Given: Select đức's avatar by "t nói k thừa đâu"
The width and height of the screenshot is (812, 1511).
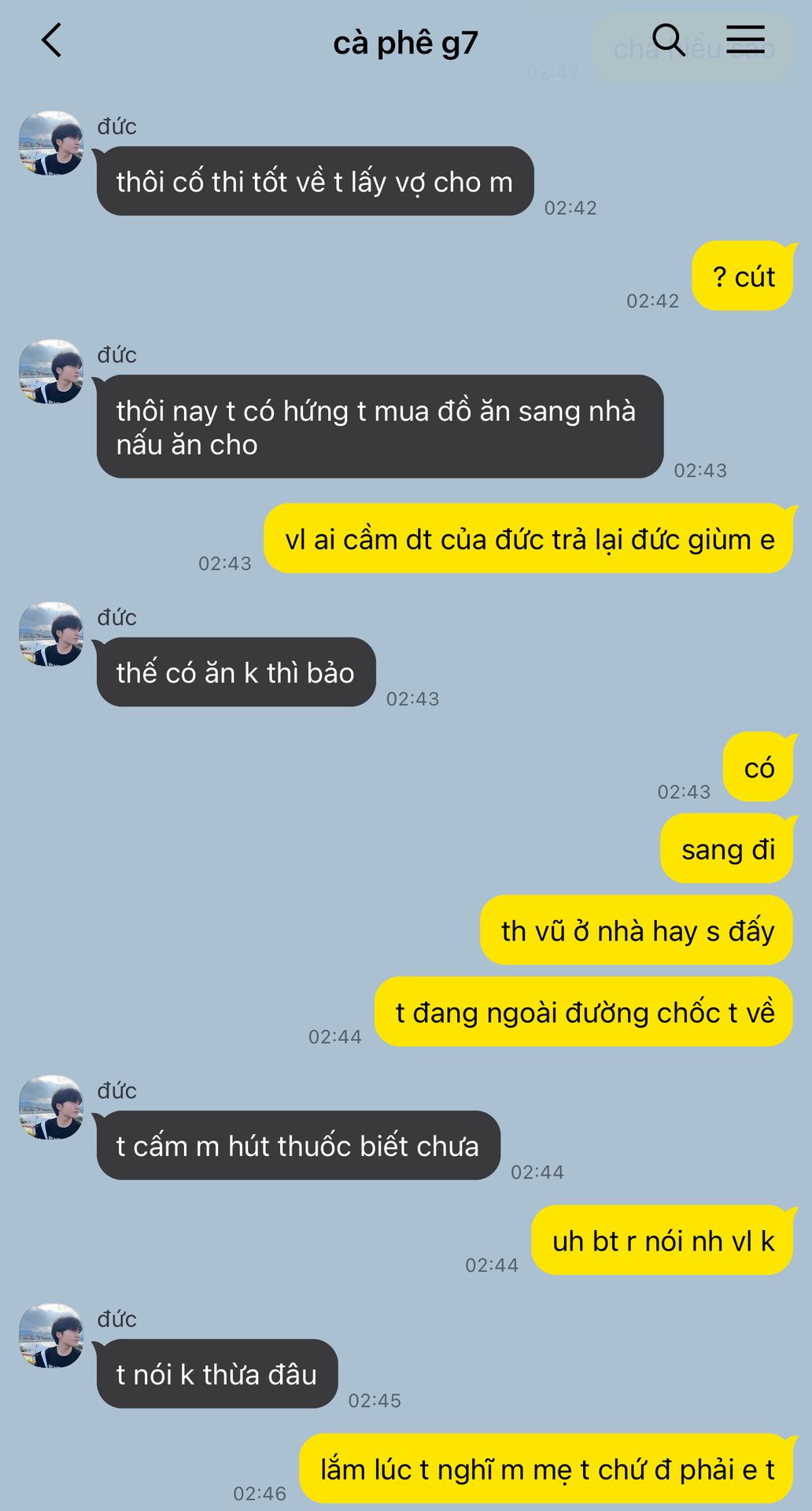Looking at the screenshot, I should 51,1336.
